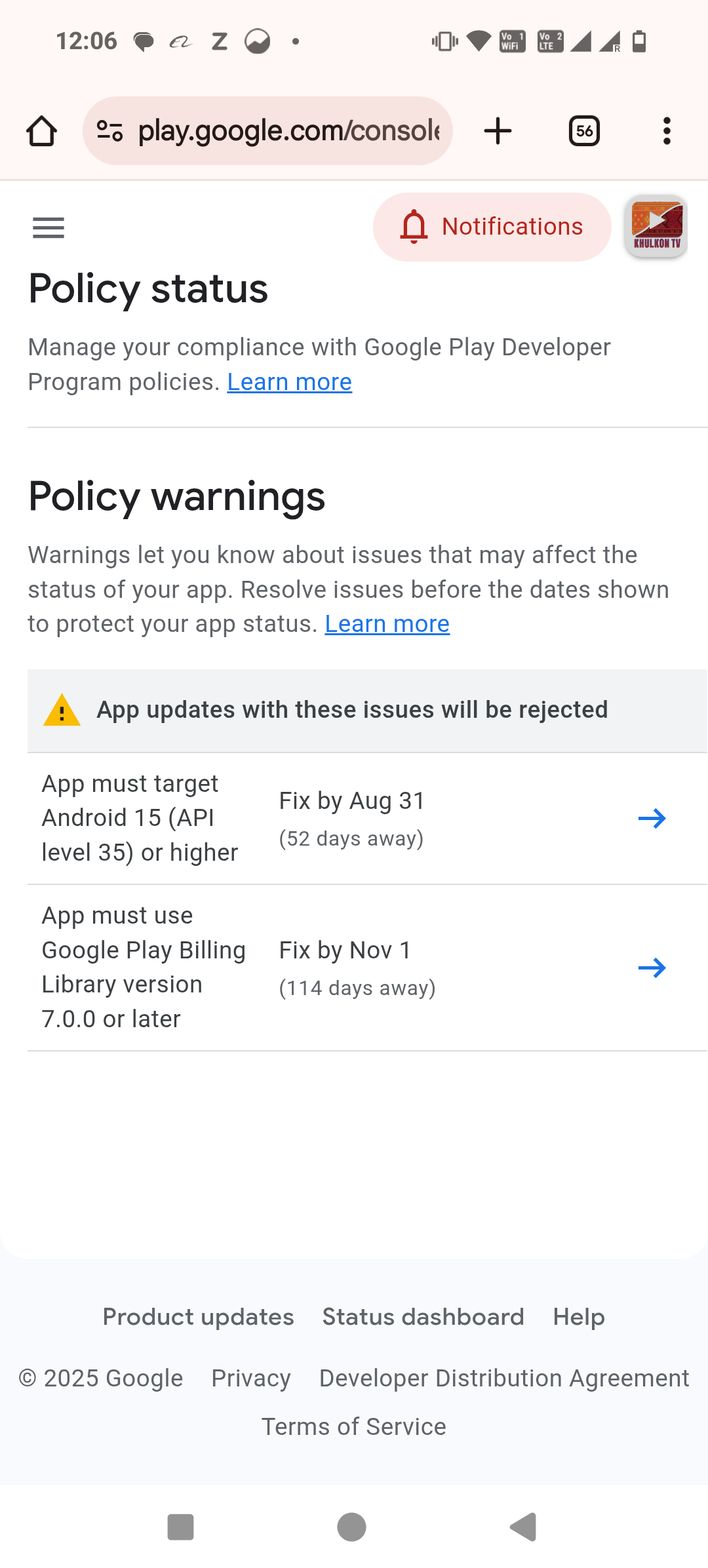The width and height of the screenshot is (708, 1568).
Task: Open Product updates footer link
Action: (198, 1317)
